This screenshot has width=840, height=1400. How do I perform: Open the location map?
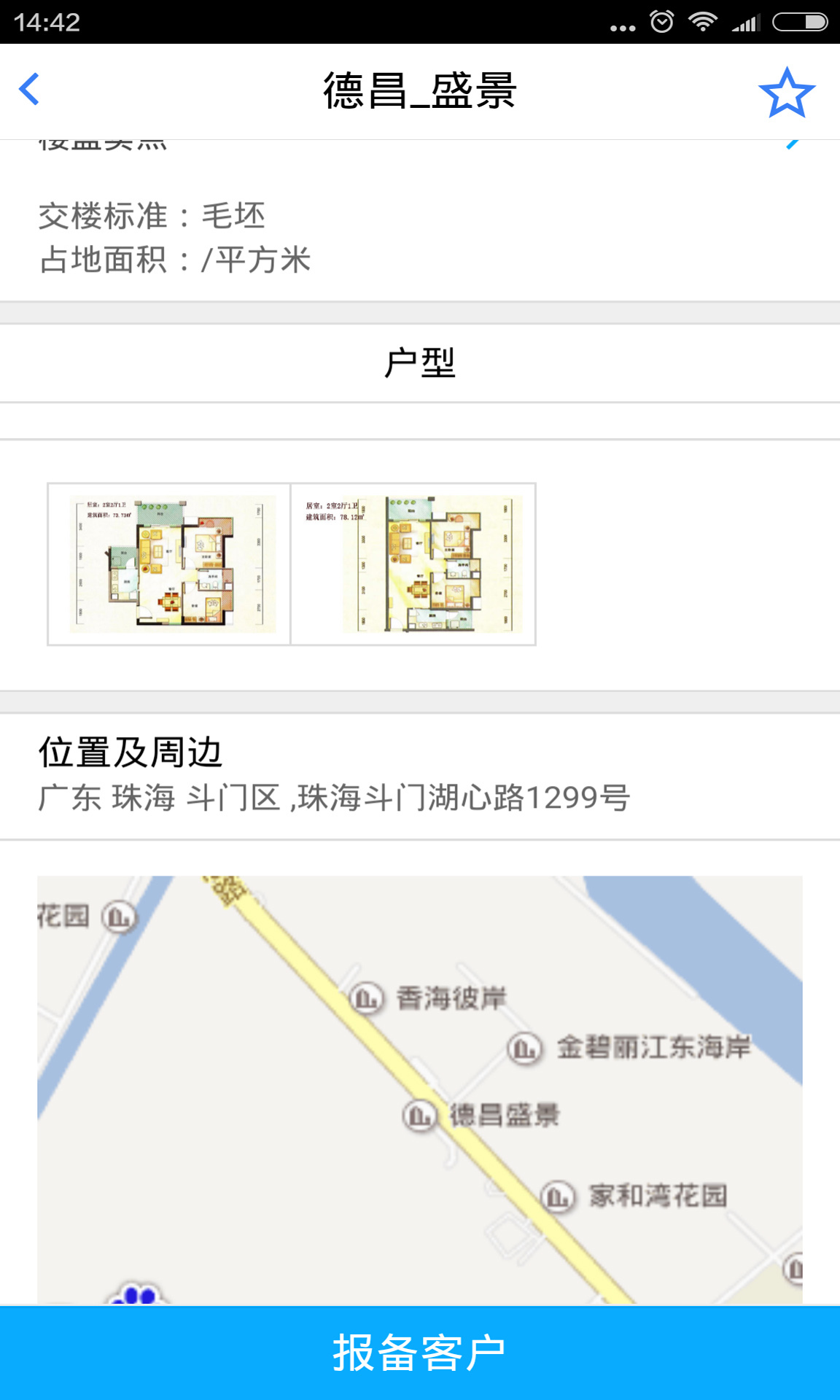(420, 1089)
